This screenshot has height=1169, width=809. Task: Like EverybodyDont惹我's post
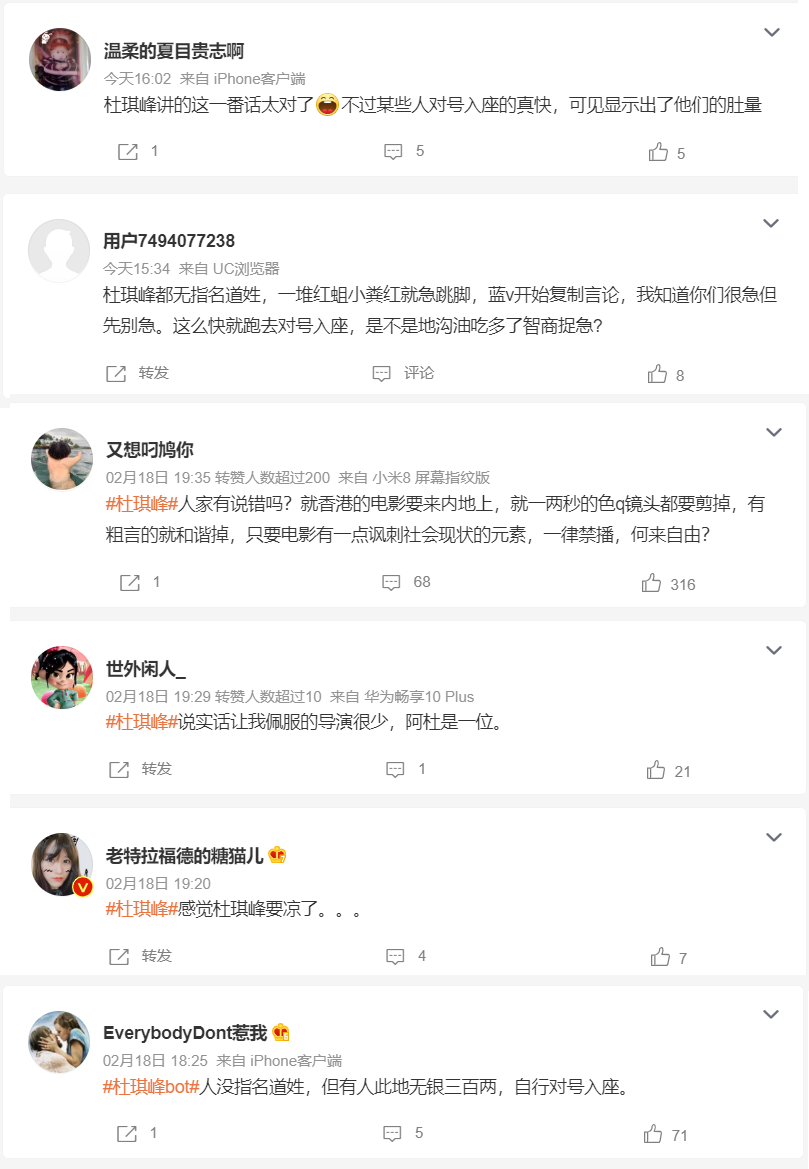(654, 1134)
